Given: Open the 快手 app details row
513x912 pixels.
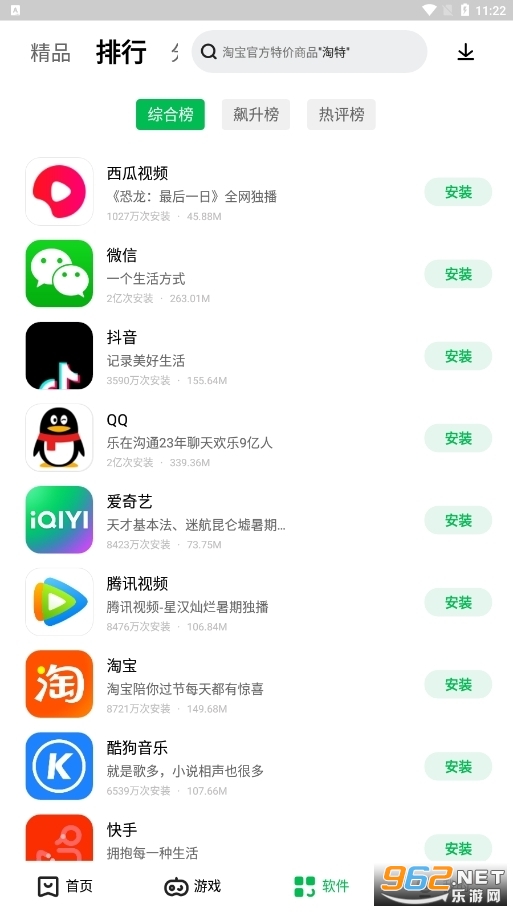Looking at the screenshot, I should [x=221, y=838].
